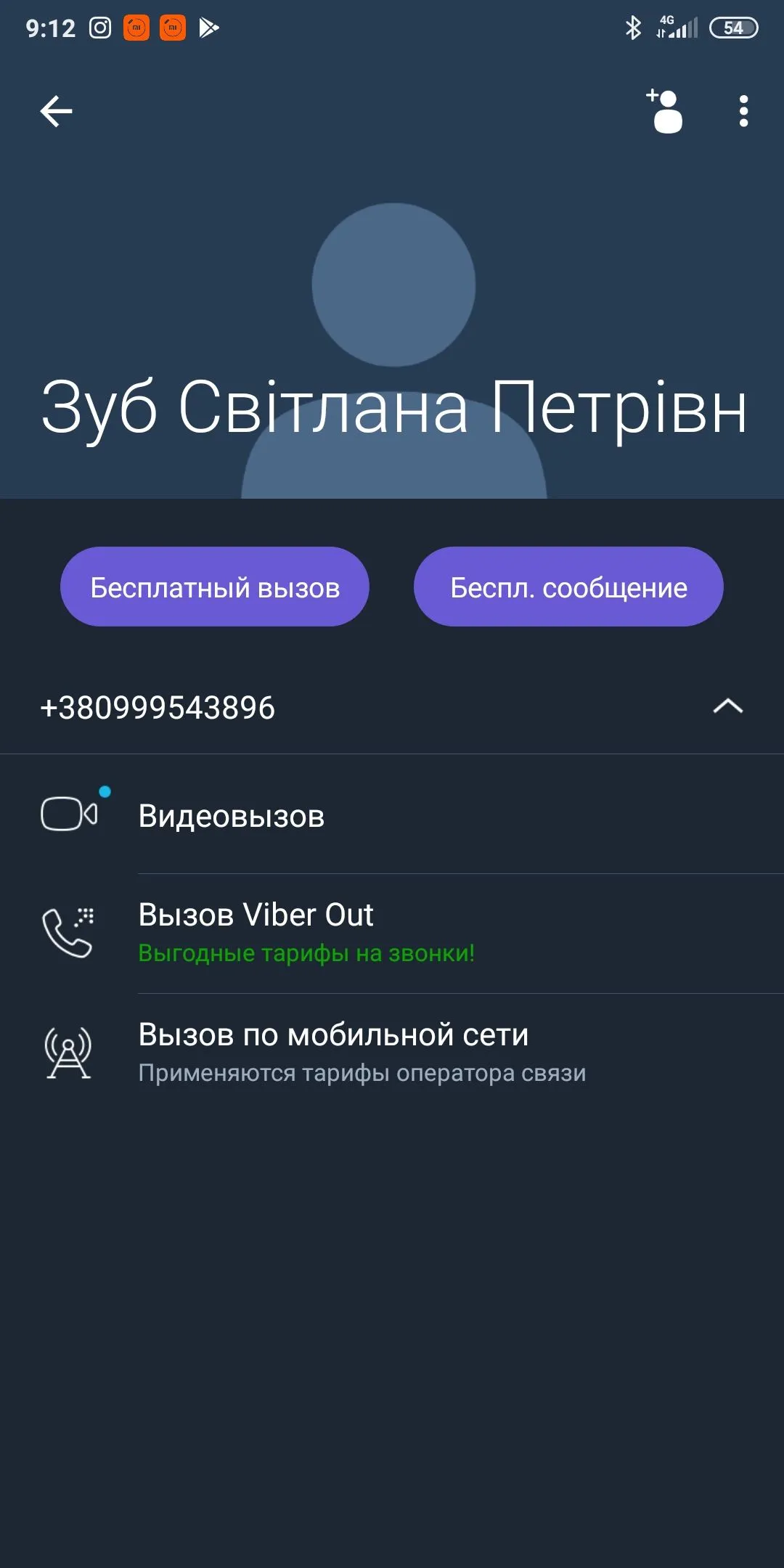Add this contact using the add-person icon
The image size is (784, 1568).
point(665,111)
